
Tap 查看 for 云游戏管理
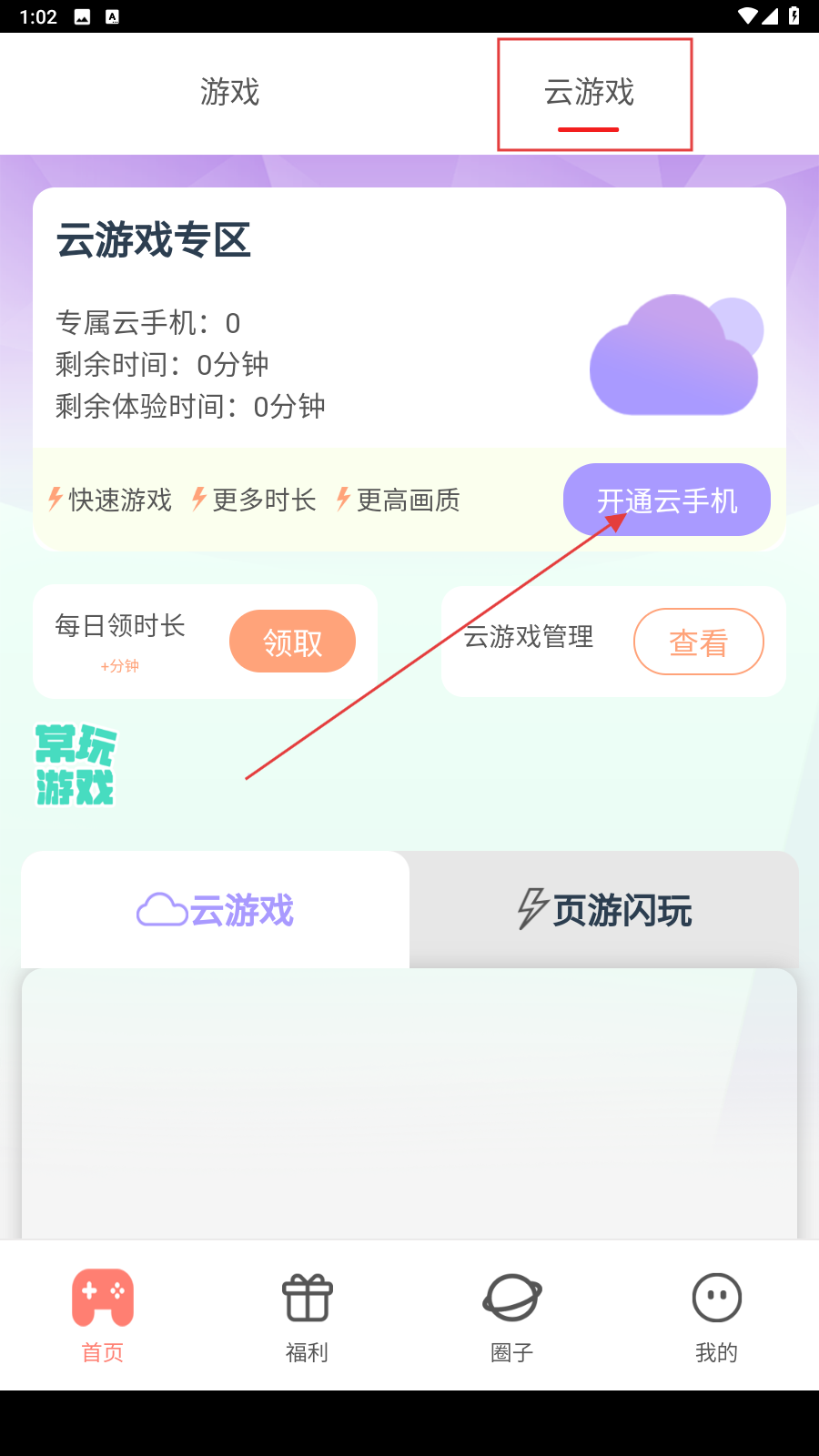tap(698, 642)
